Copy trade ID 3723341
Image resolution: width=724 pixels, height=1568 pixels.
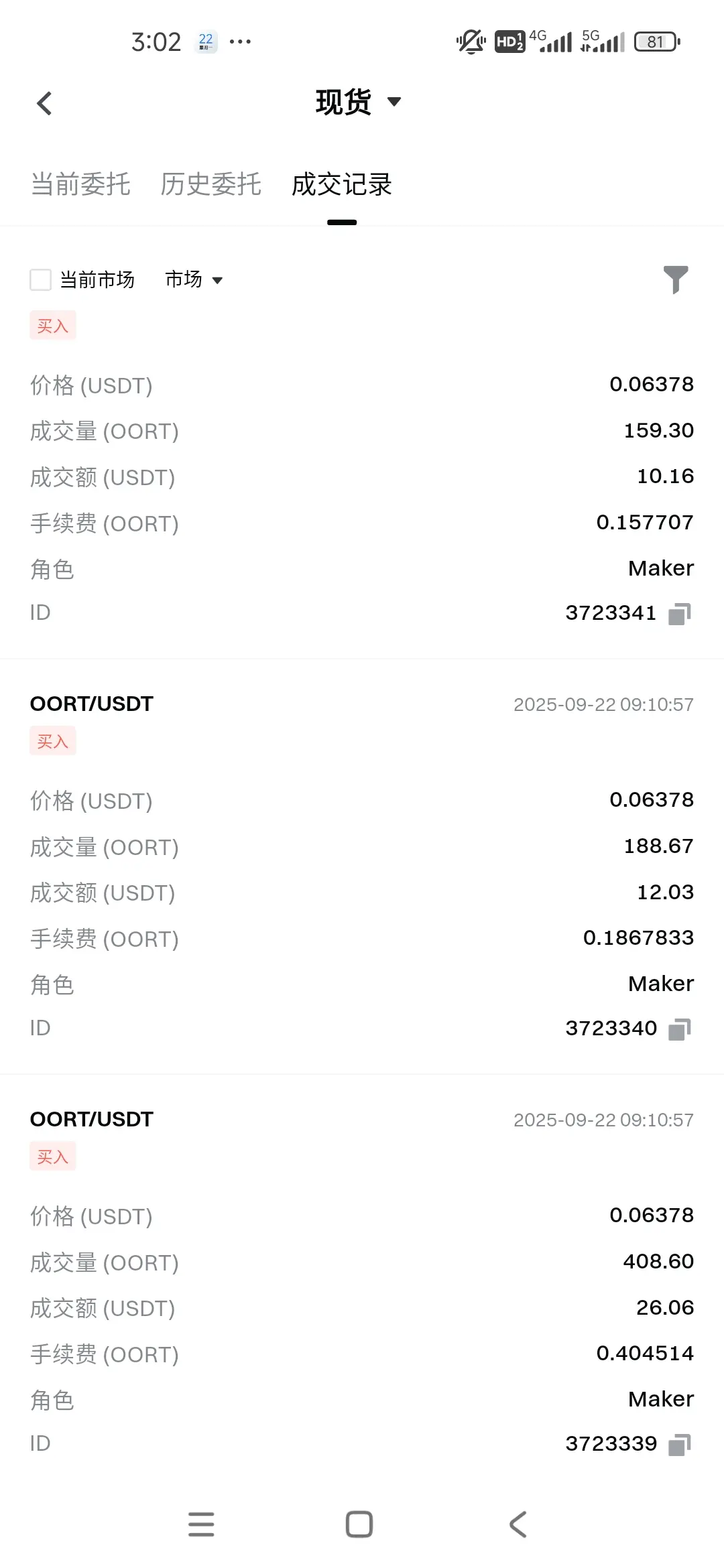click(x=679, y=613)
